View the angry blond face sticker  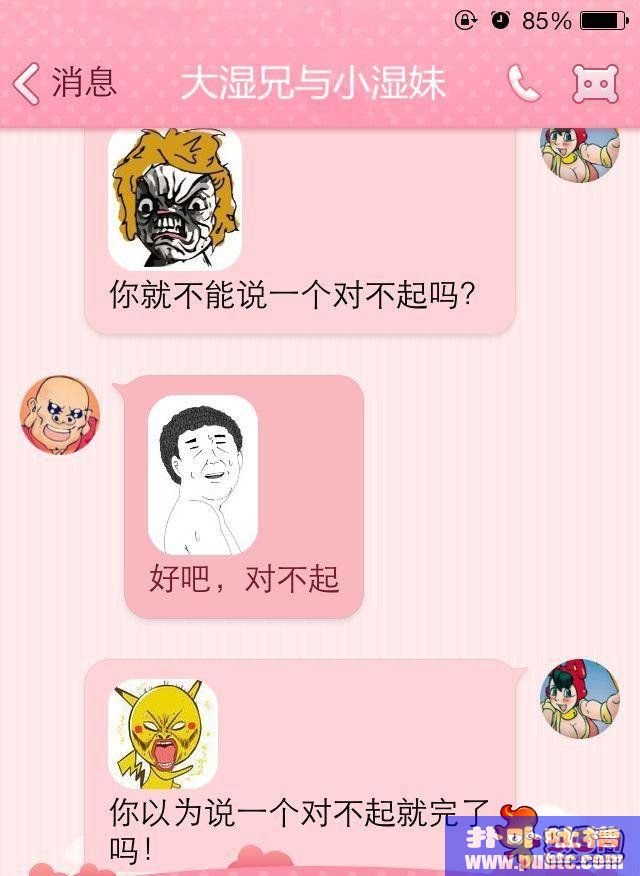pyautogui.click(x=174, y=199)
